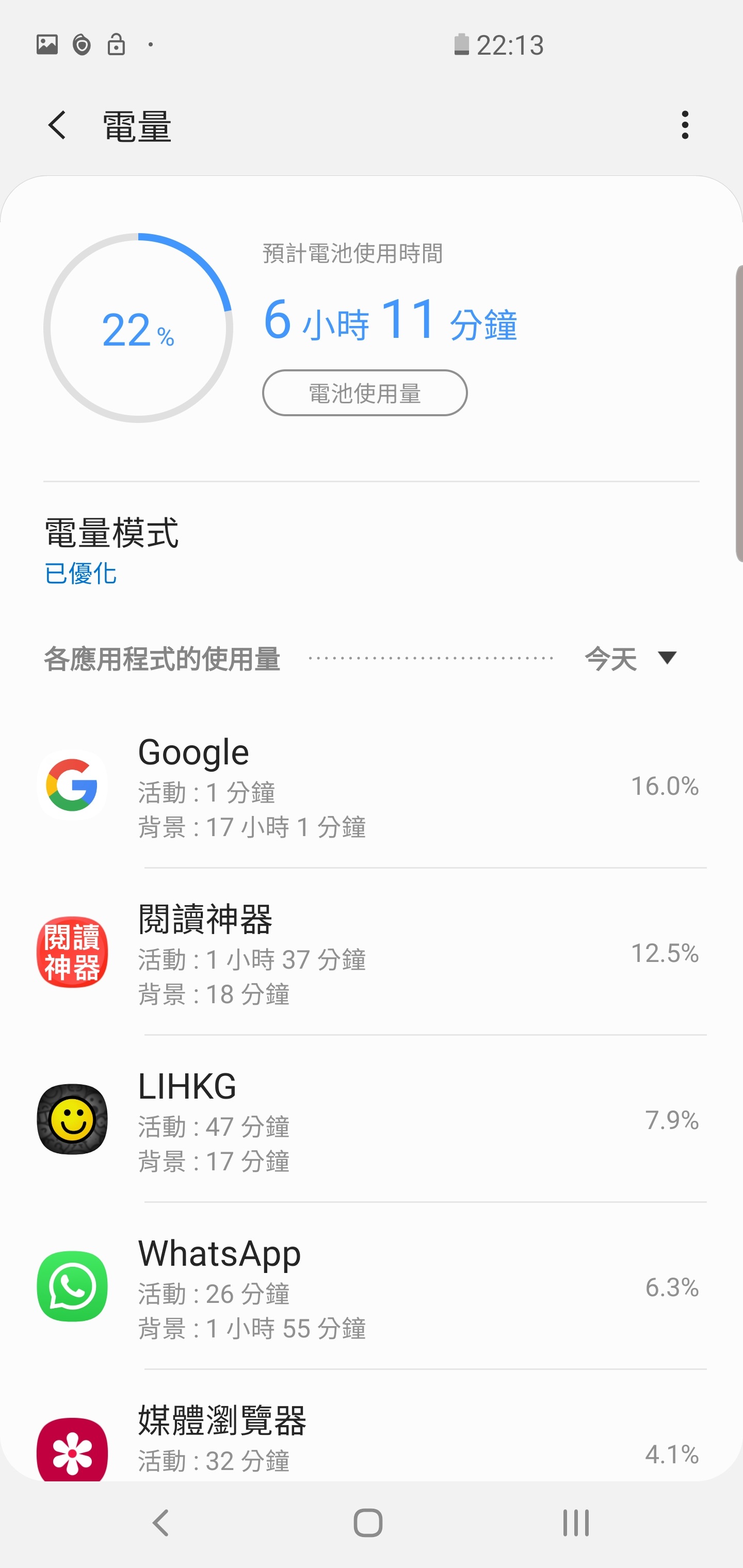Tap the 電池使用量 button
Viewport: 743px width, 1568px height.
pos(365,393)
